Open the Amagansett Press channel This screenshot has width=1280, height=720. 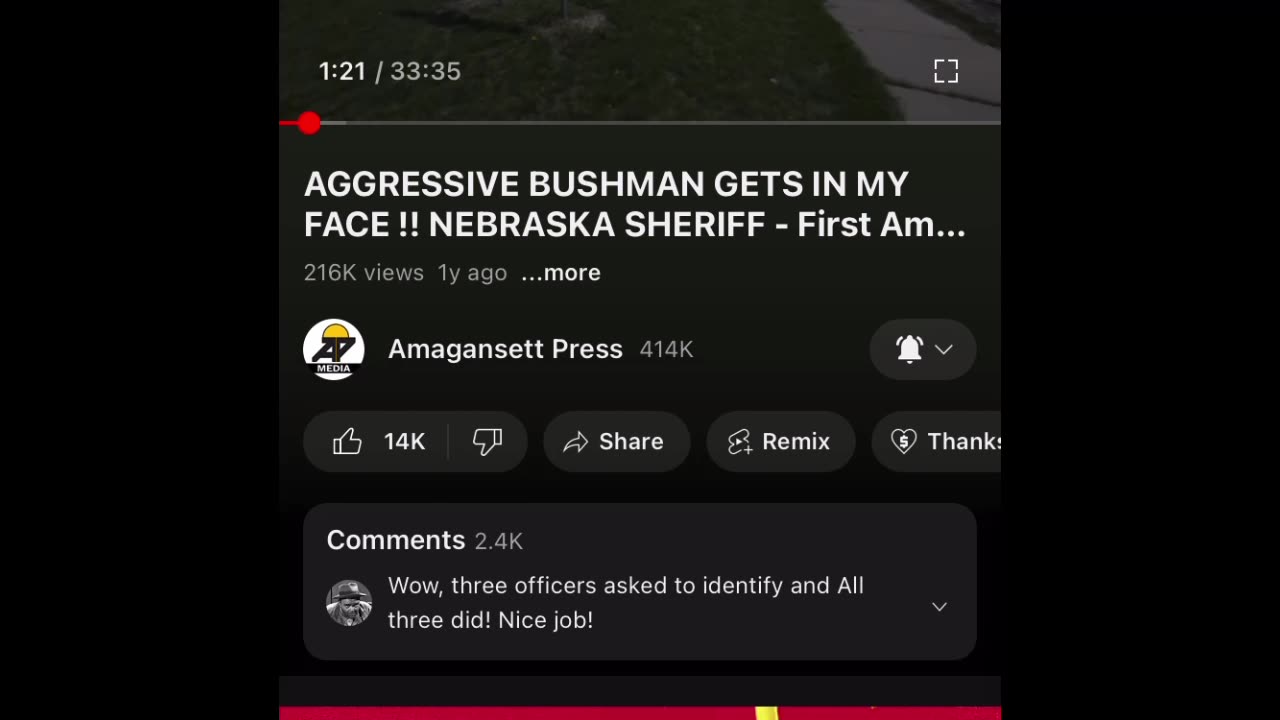pos(504,349)
